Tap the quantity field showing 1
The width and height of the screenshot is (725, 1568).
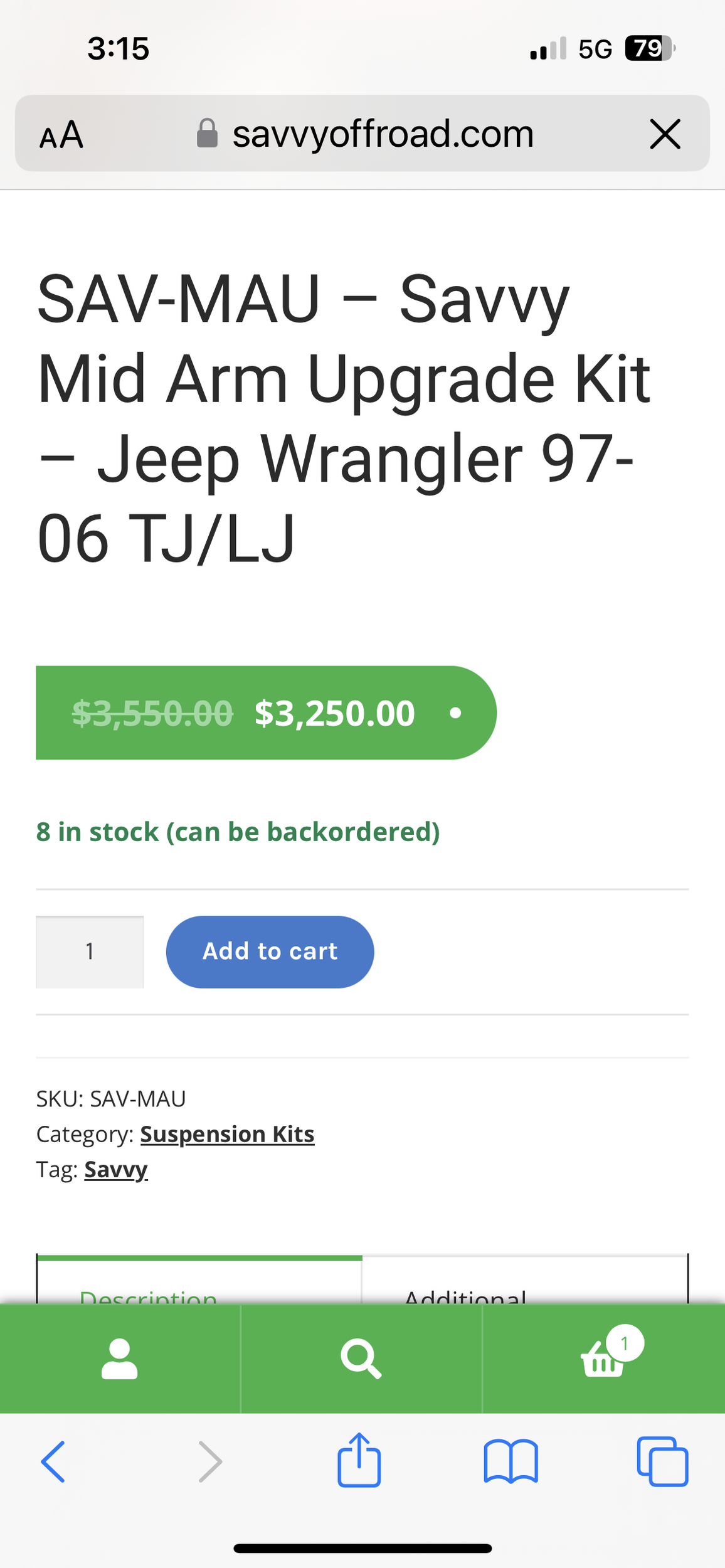pos(90,951)
